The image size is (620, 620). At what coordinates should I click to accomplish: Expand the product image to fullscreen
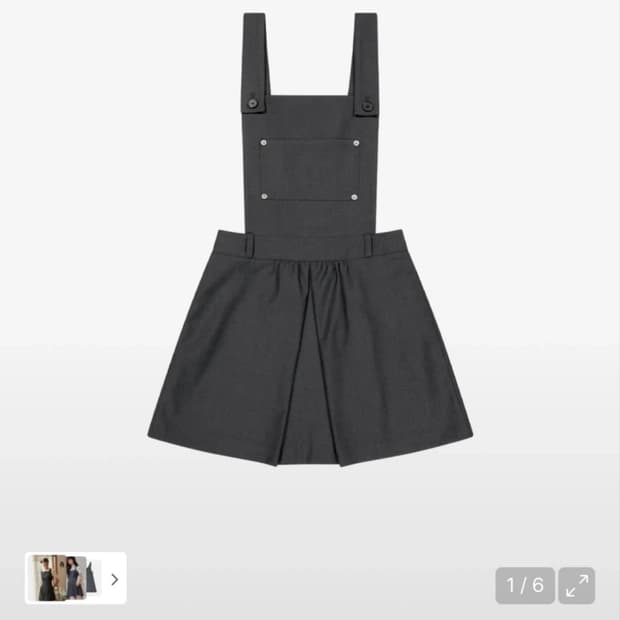[x=576, y=585]
